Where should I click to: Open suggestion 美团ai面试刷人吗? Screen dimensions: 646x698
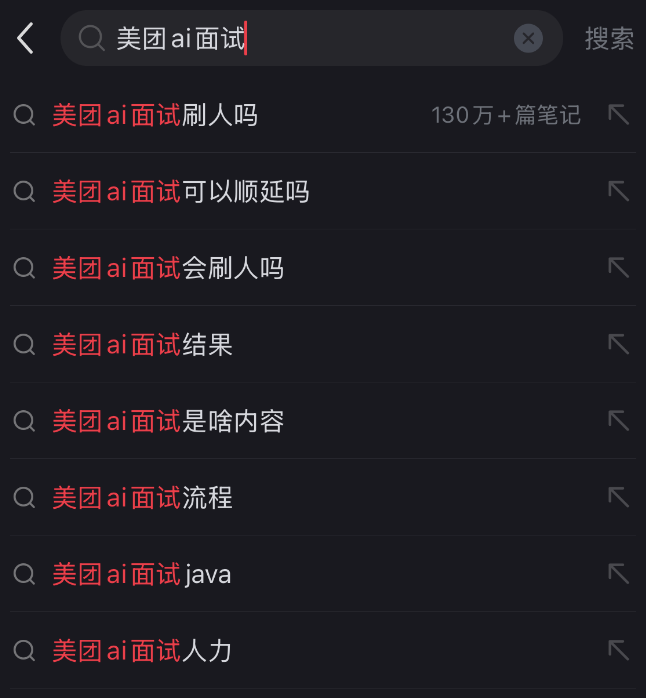pos(155,116)
